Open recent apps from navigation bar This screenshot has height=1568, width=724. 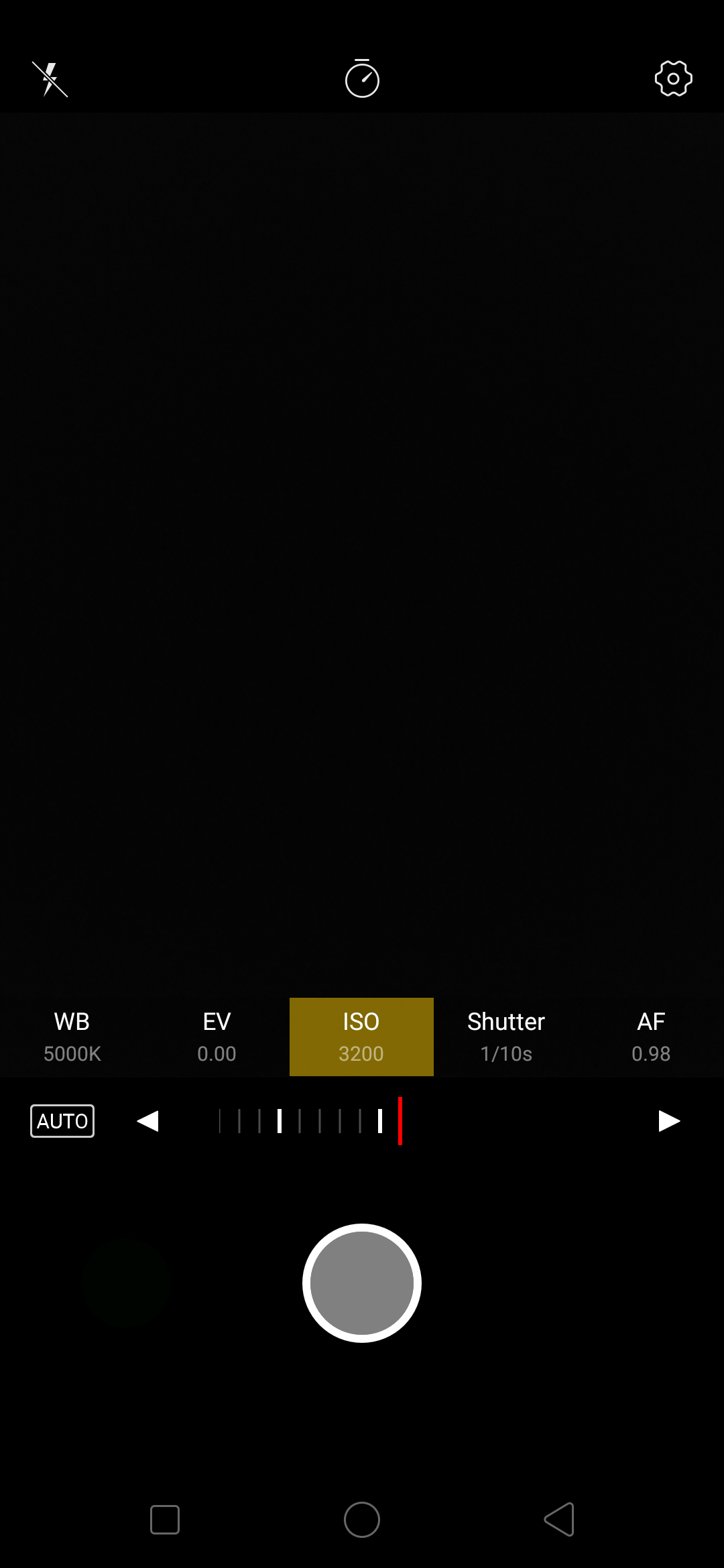click(x=165, y=1519)
